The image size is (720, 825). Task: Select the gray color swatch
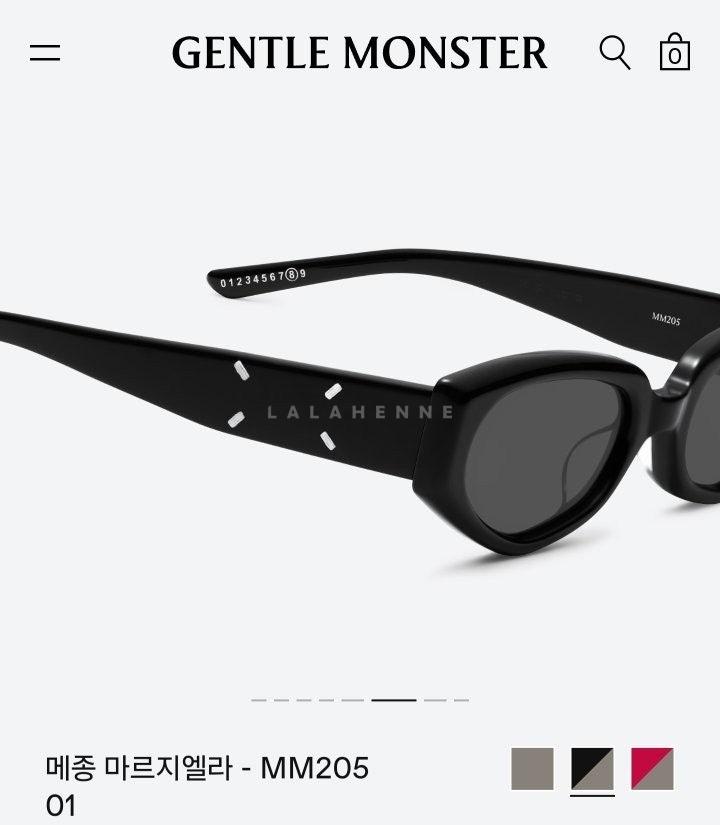(532, 768)
